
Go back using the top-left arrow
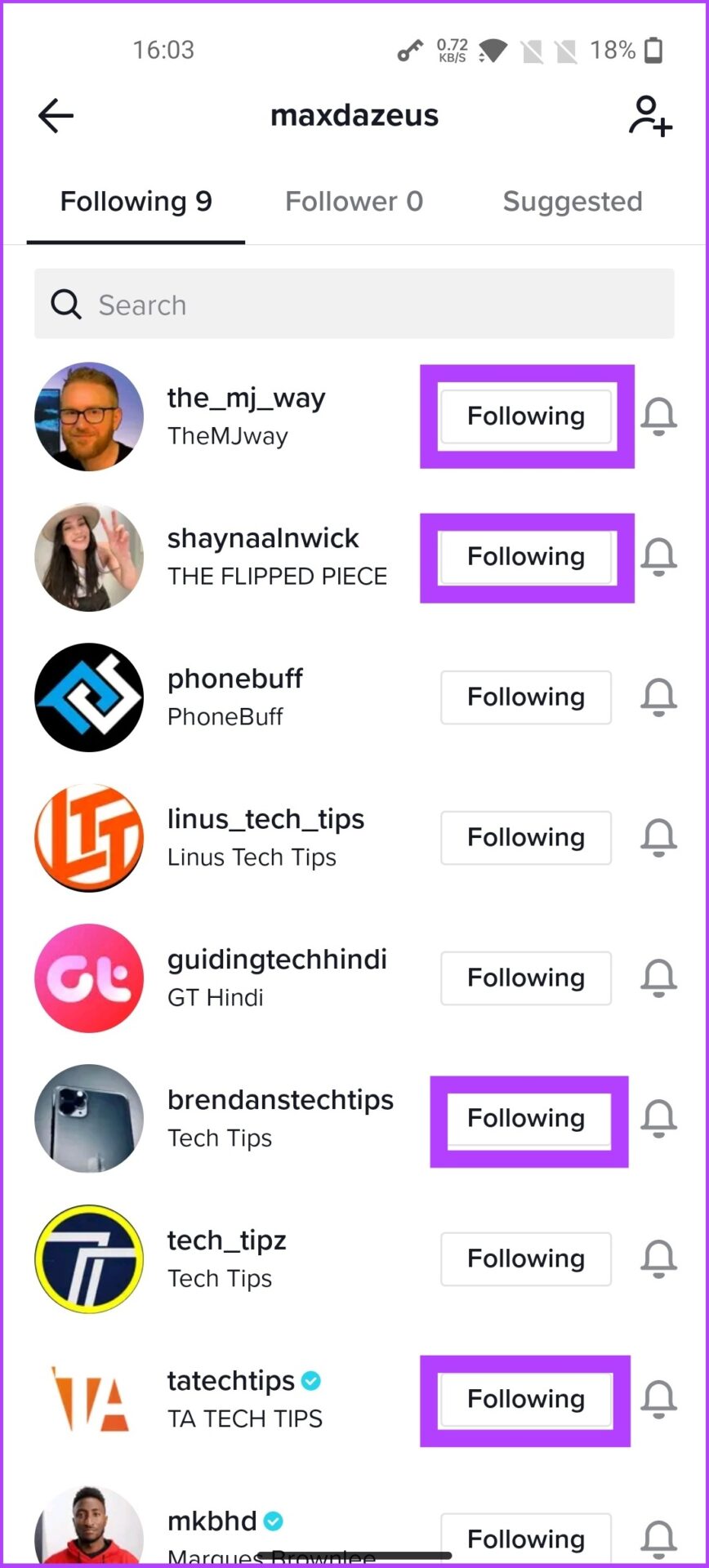(56, 116)
